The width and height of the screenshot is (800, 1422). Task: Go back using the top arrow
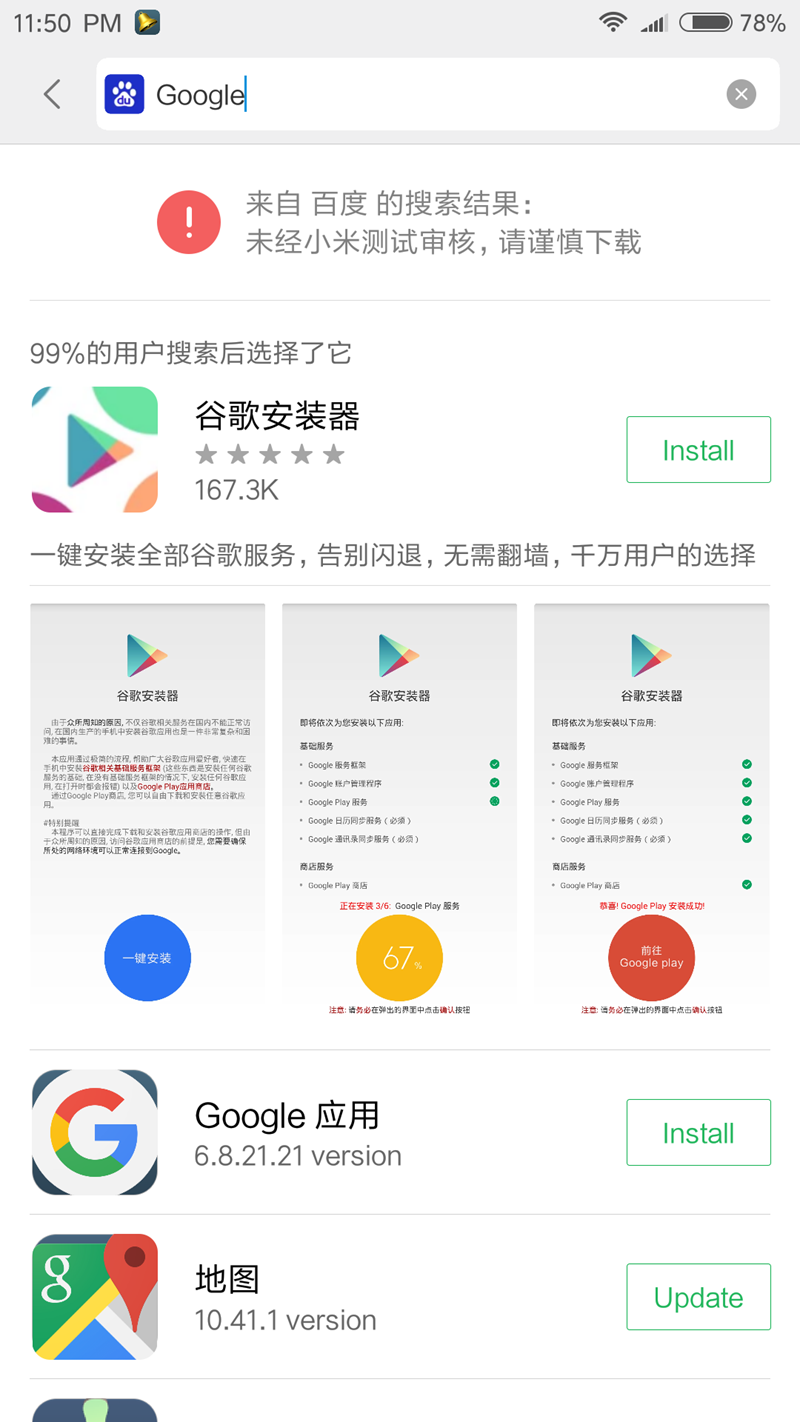coord(52,95)
